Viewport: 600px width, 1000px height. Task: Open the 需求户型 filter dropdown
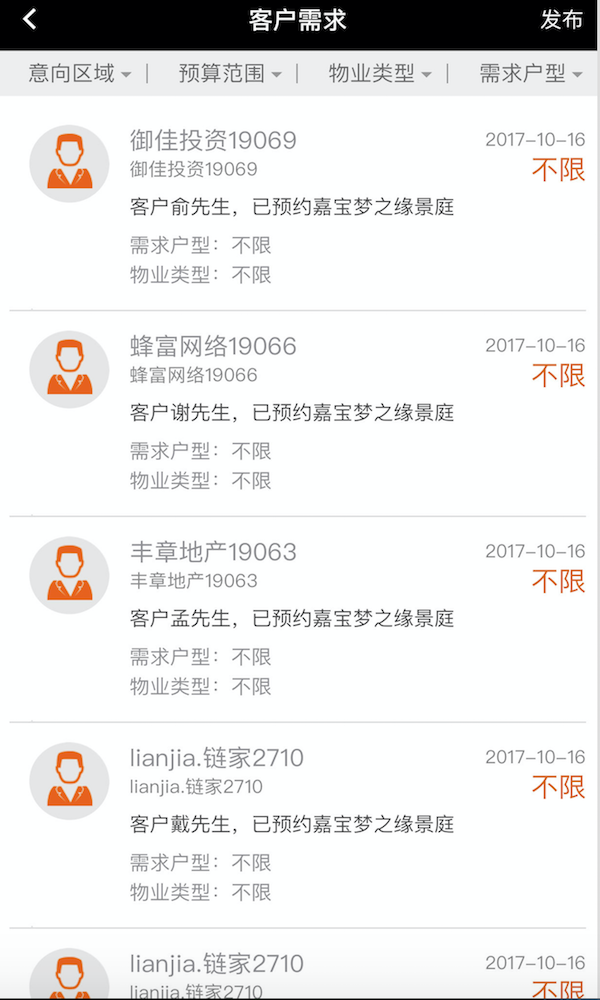[530, 73]
